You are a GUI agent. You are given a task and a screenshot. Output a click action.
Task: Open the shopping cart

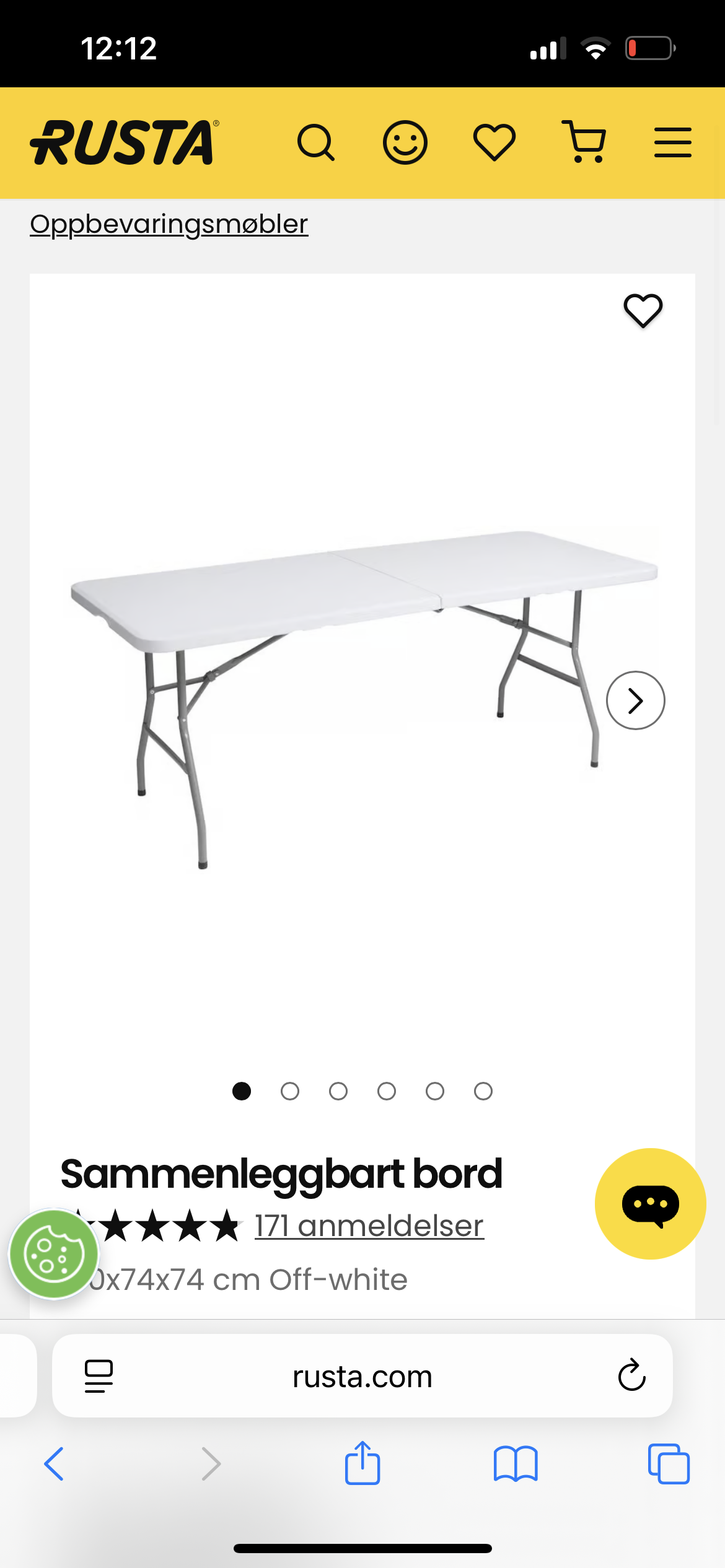coord(584,142)
